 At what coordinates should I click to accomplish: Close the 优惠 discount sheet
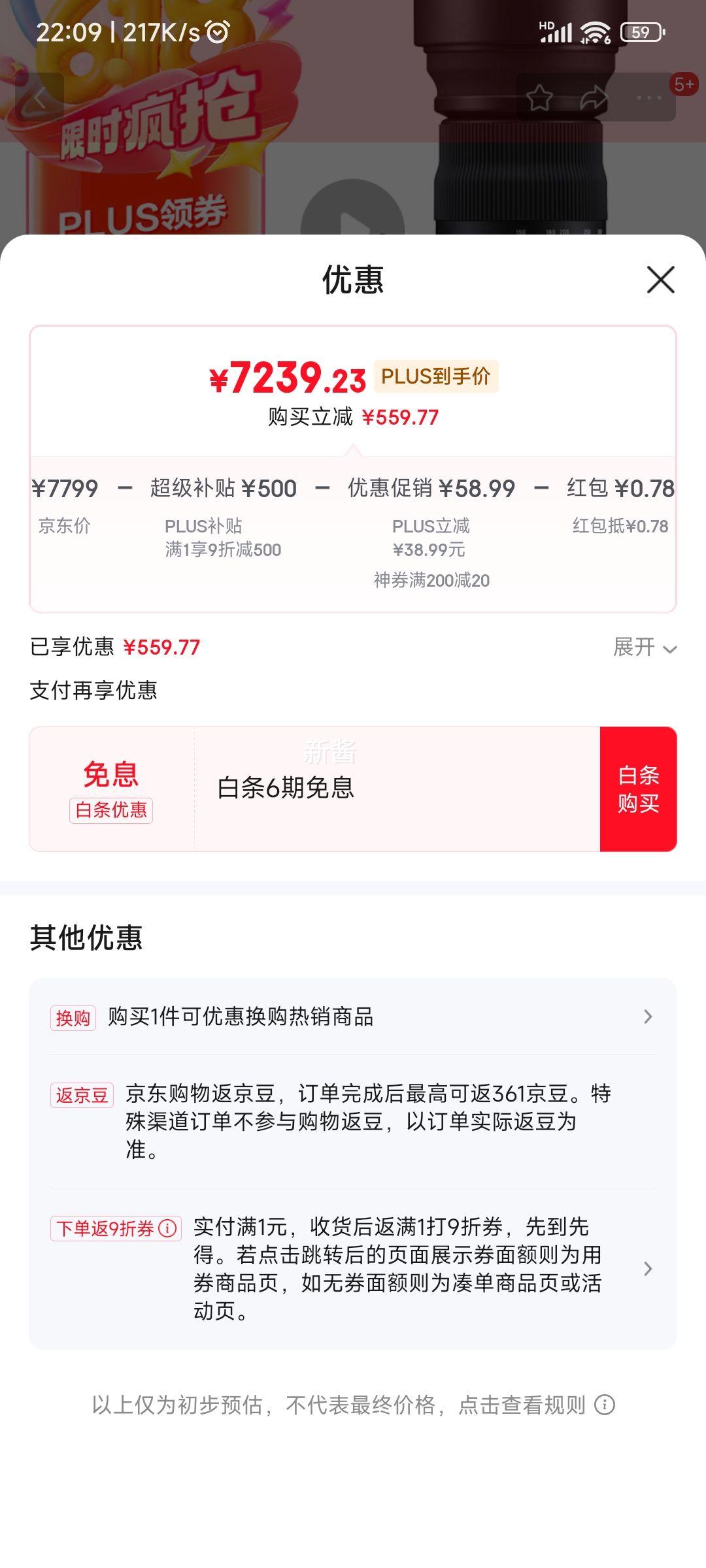(x=660, y=280)
